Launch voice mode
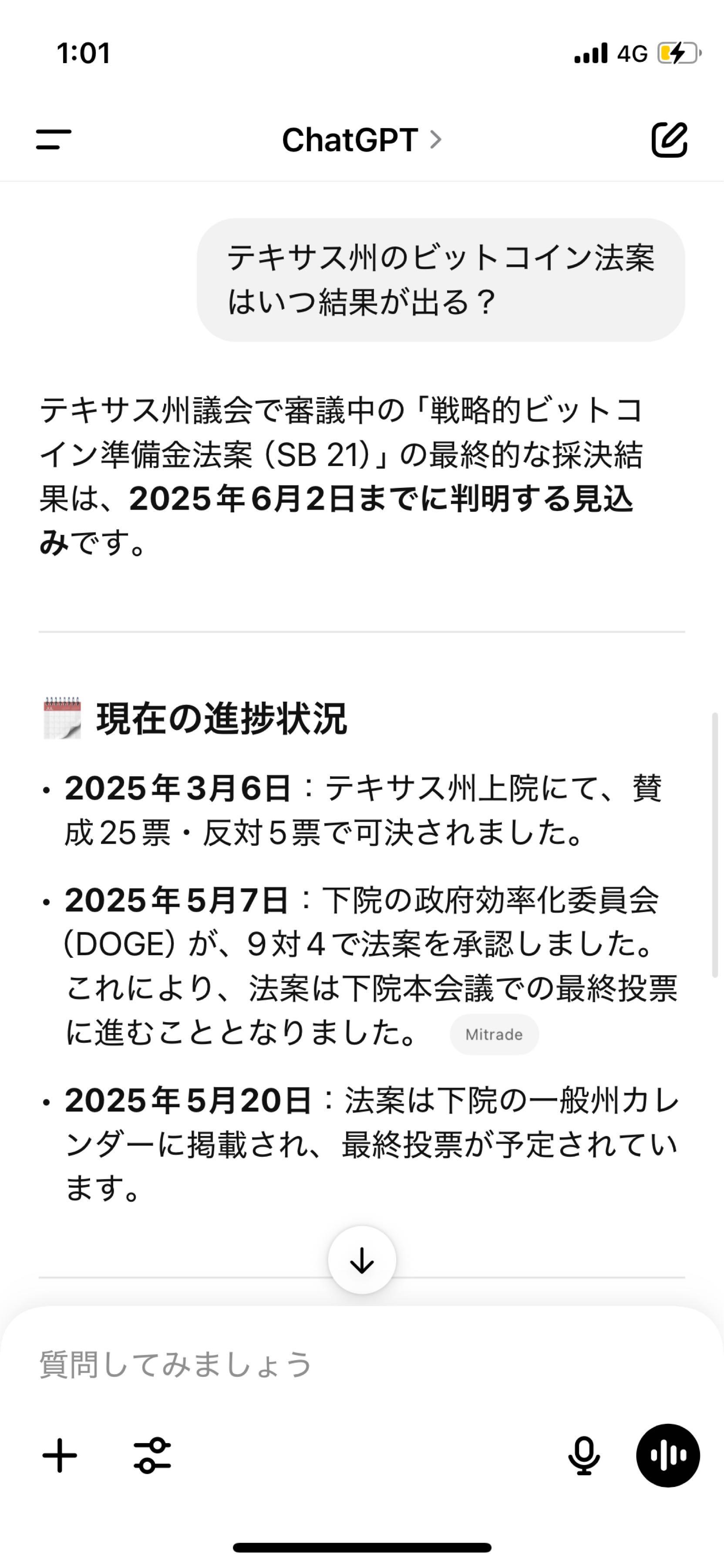This screenshot has width=724, height=1568. [668, 1455]
